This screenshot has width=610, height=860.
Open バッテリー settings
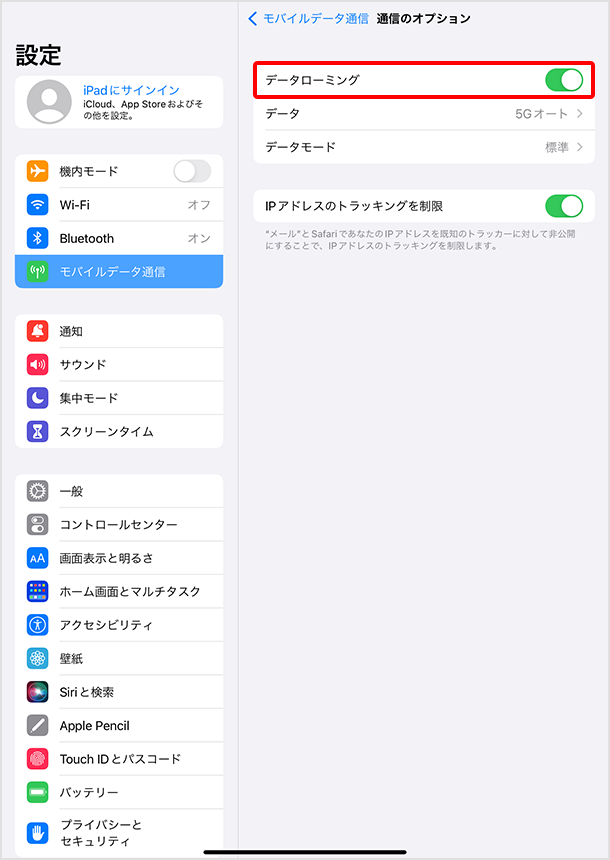[x=119, y=793]
